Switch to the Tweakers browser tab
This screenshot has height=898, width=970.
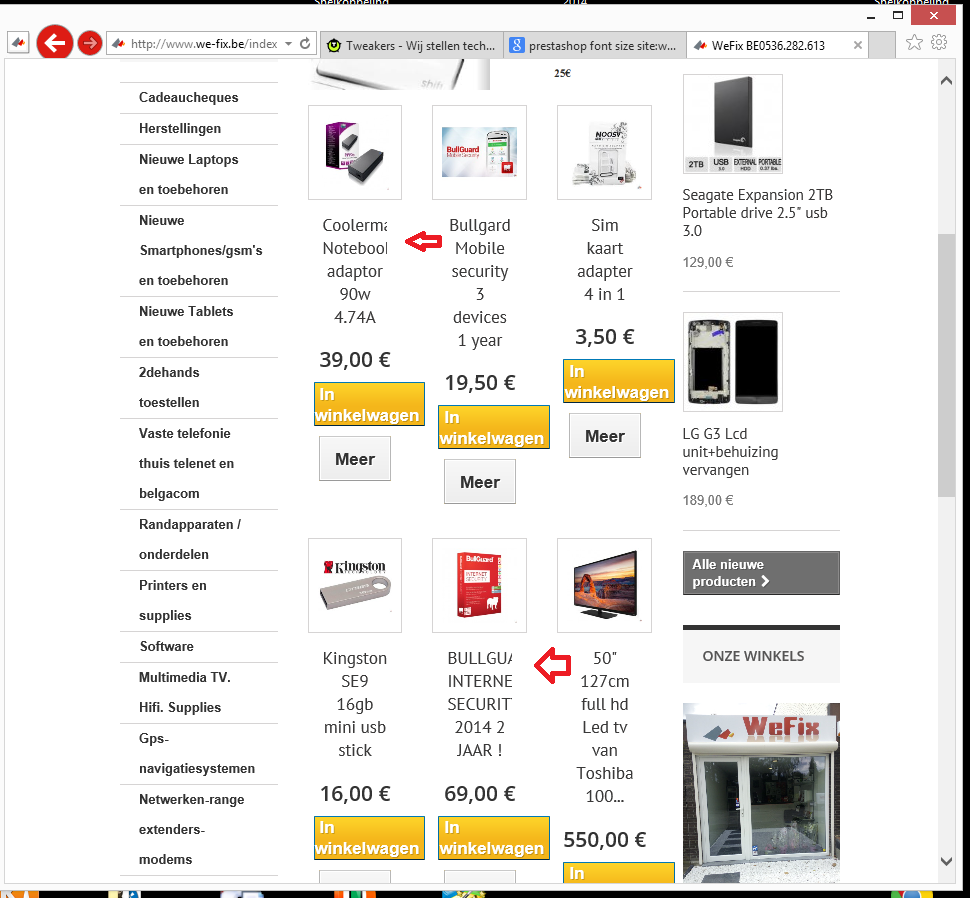(410, 45)
